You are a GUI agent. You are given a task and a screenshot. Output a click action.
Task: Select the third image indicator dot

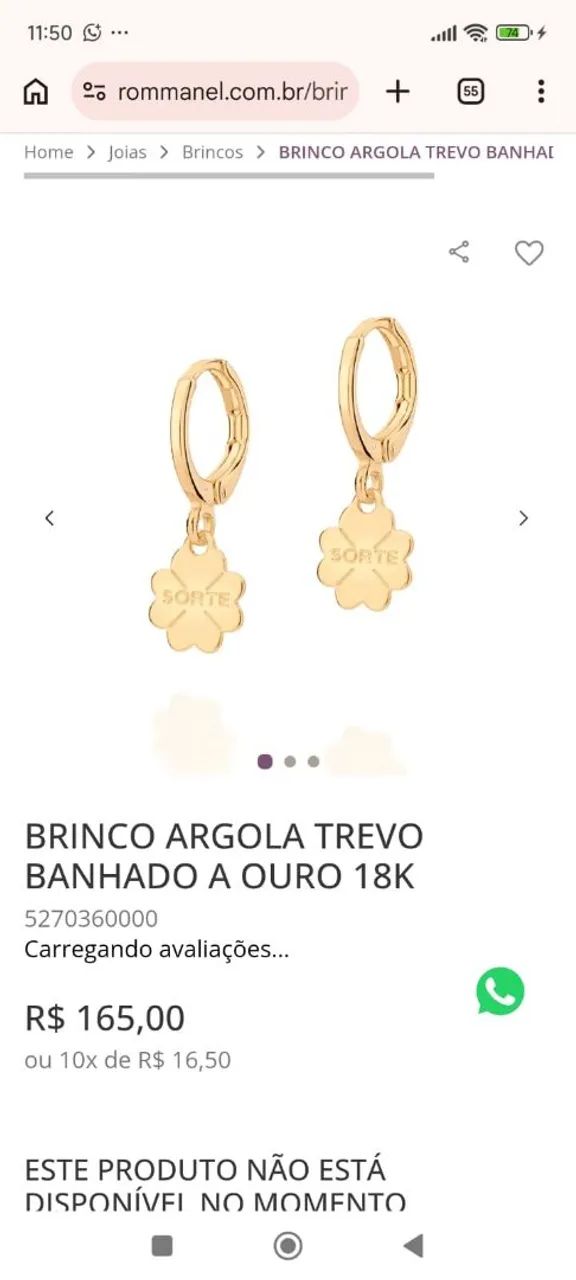(313, 761)
